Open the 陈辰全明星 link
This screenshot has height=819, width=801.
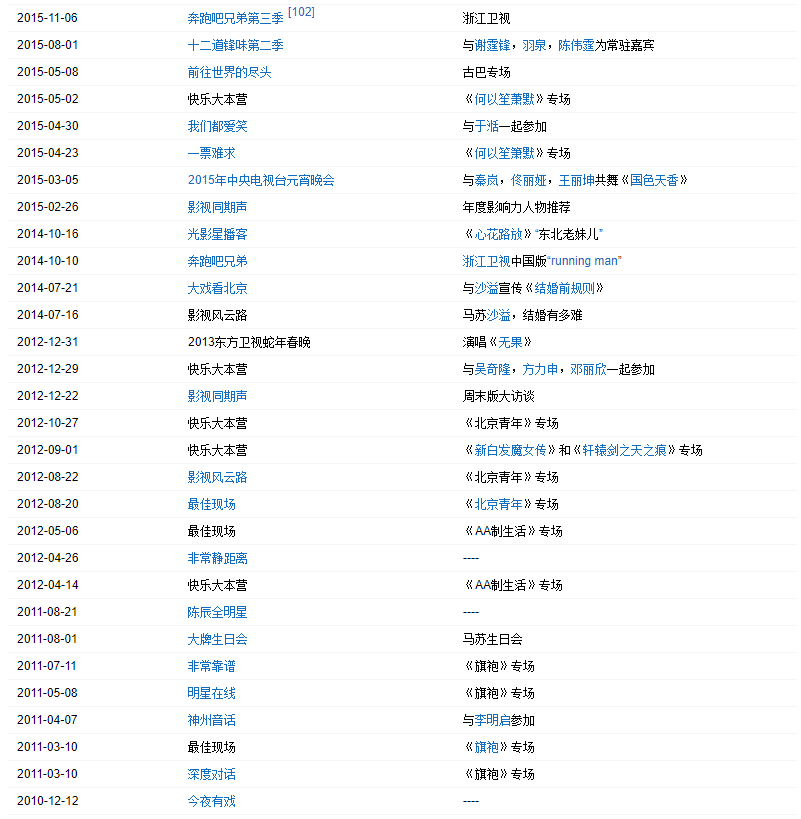coord(217,612)
